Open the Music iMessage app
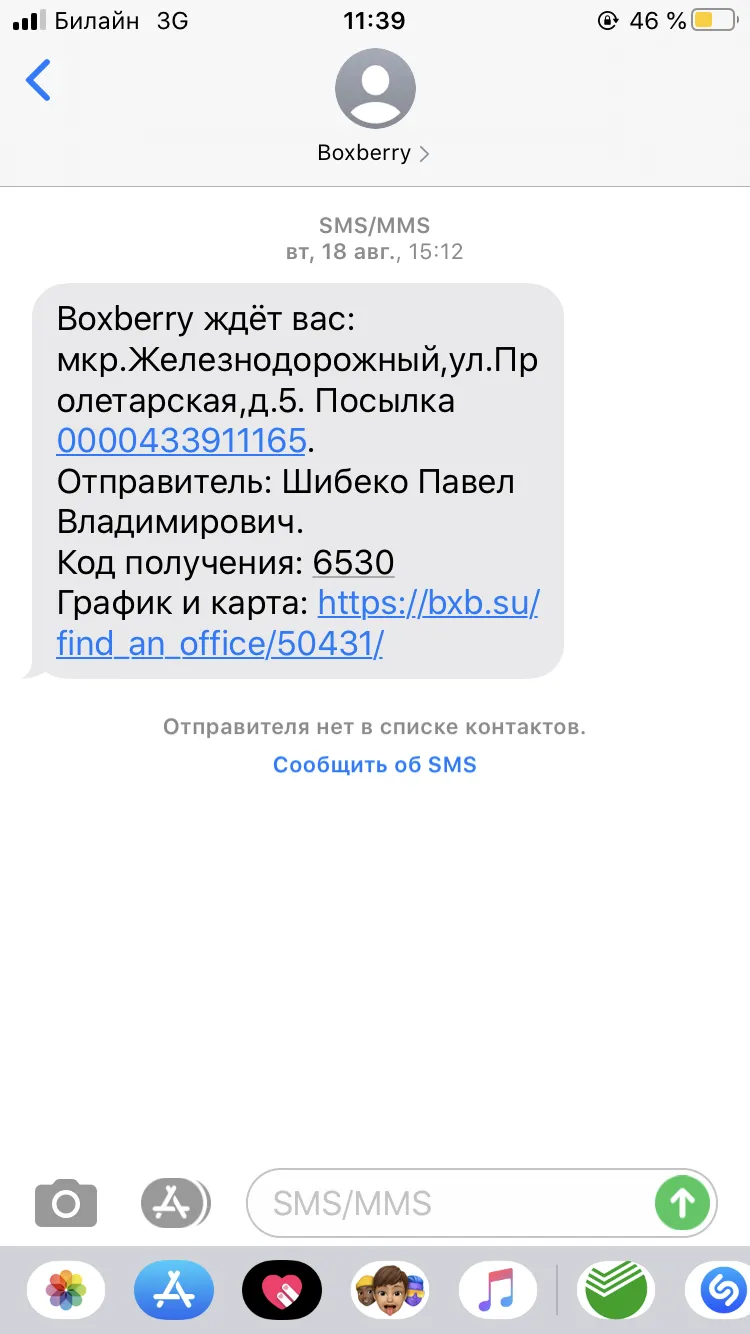 click(498, 1290)
